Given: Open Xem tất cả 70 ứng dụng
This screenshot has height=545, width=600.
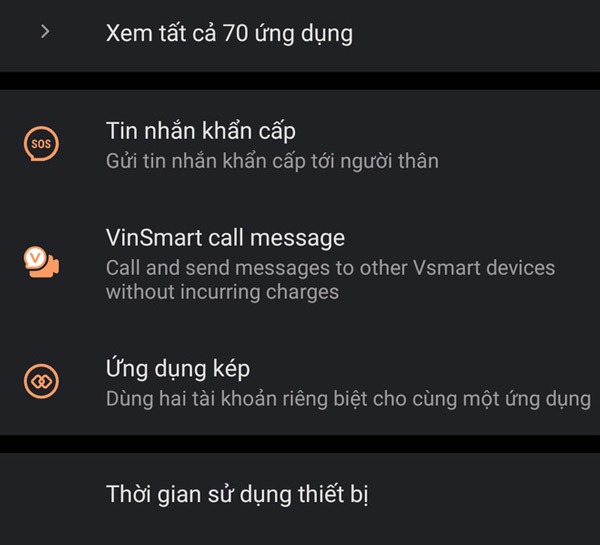Looking at the screenshot, I should click(229, 33).
